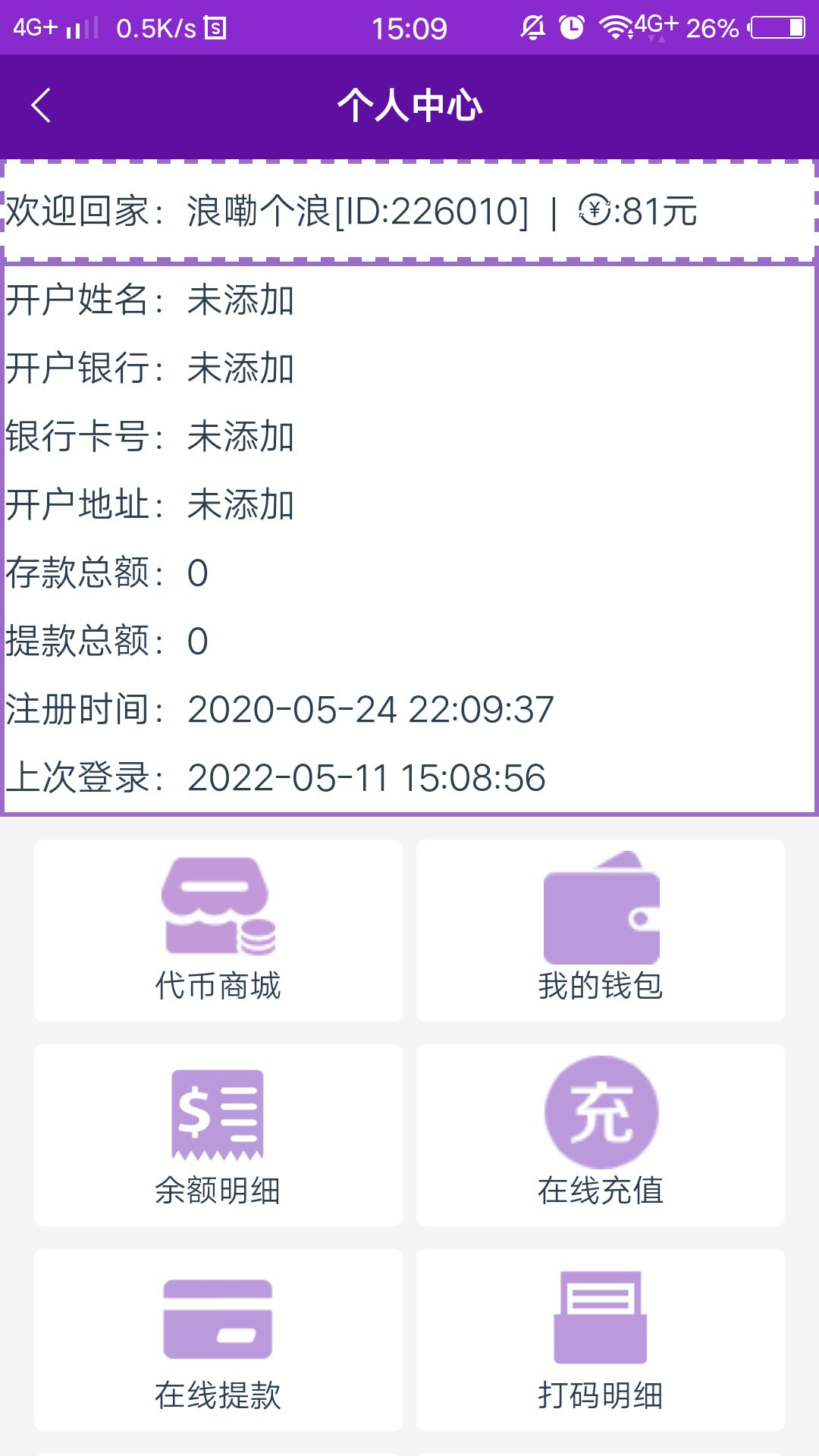
Task: Select 在线充值 online recharge
Action: click(x=601, y=1134)
